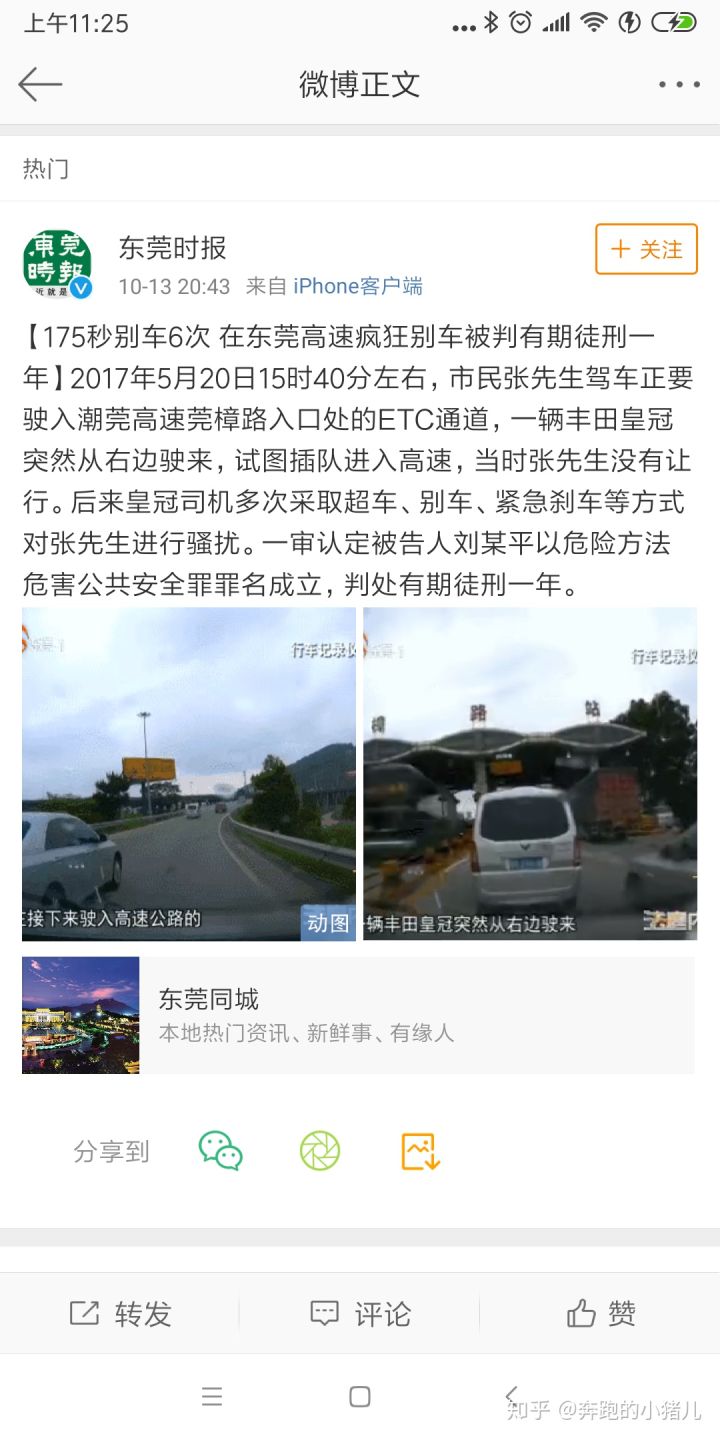Open the iPhone客户端 source link

click(x=357, y=287)
